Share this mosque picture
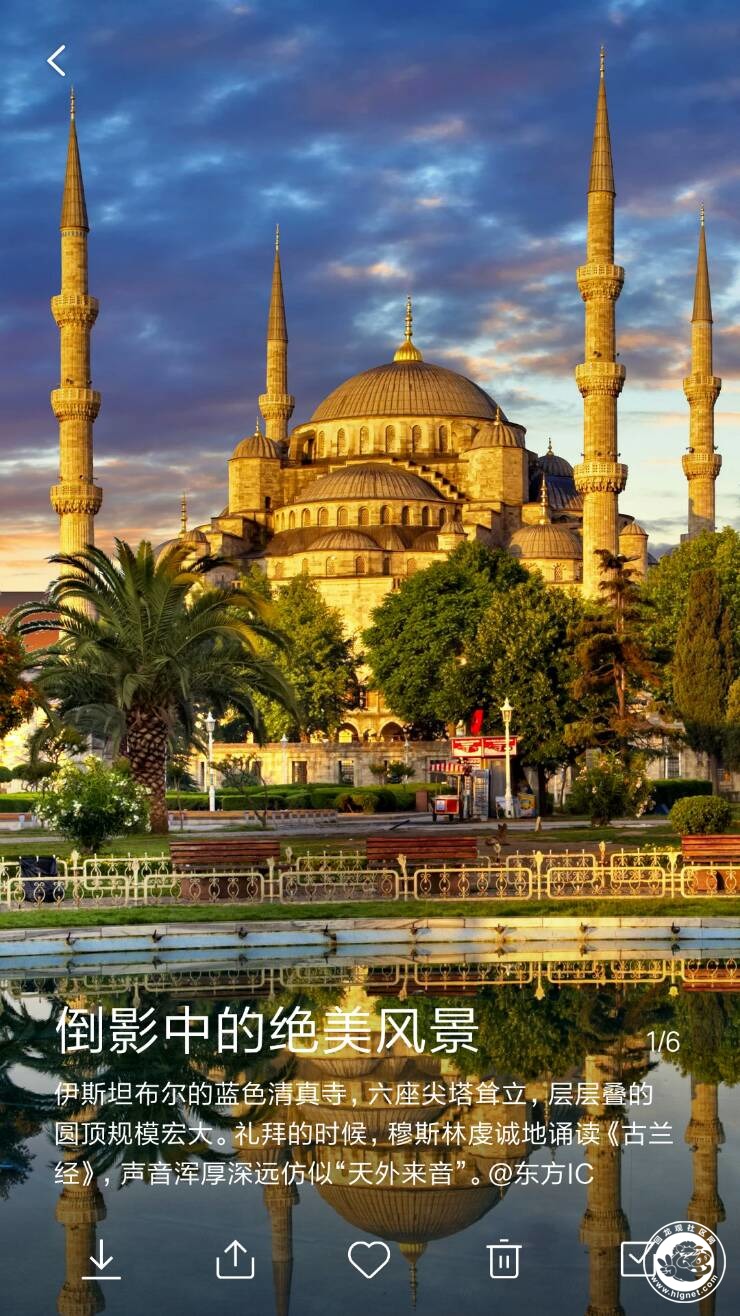The width and height of the screenshot is (740, 1316). coord(235,1259)
